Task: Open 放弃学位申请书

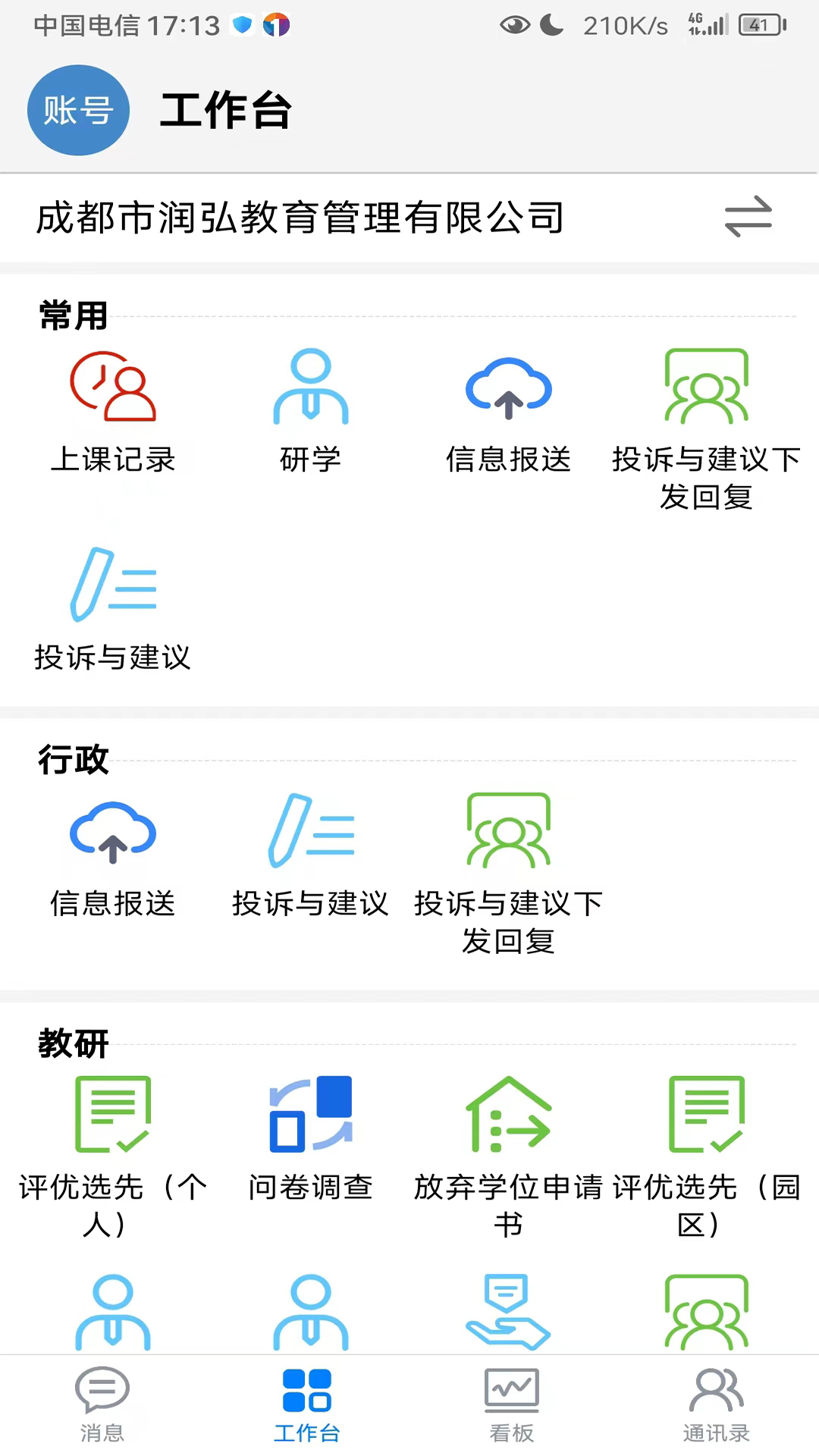Action: (x=508, y=1145)
